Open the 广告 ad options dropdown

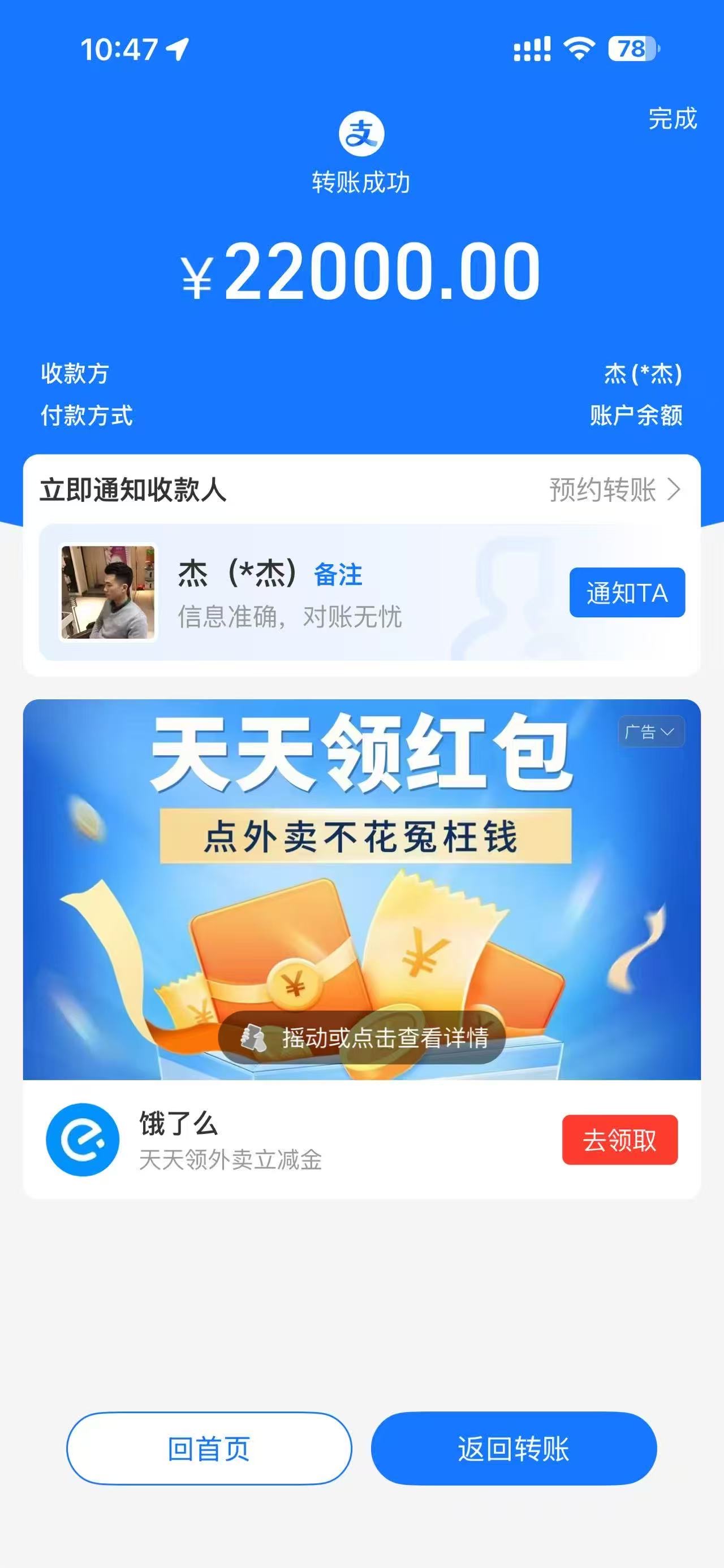(650, 731)
